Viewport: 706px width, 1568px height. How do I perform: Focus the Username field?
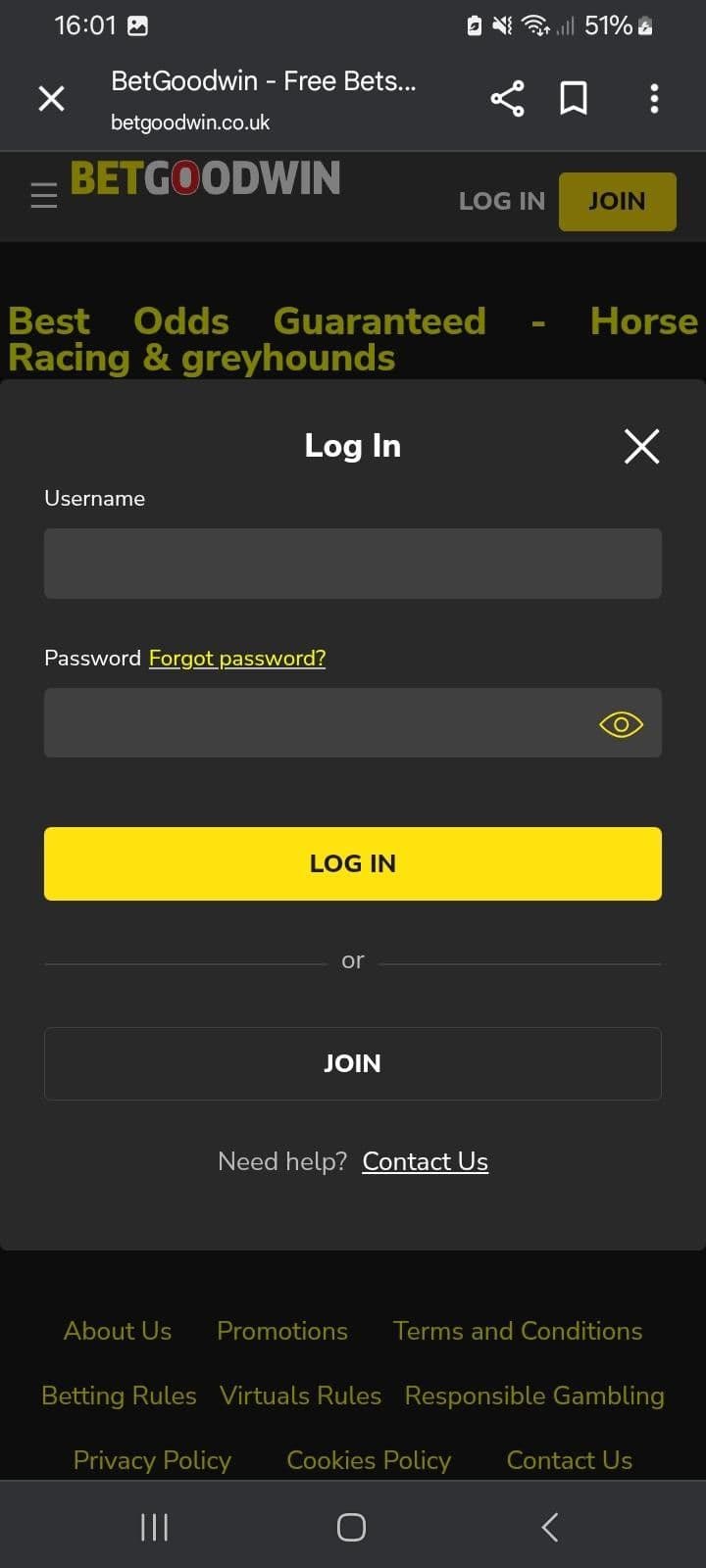pyautogui.click(x=353, y=563)
